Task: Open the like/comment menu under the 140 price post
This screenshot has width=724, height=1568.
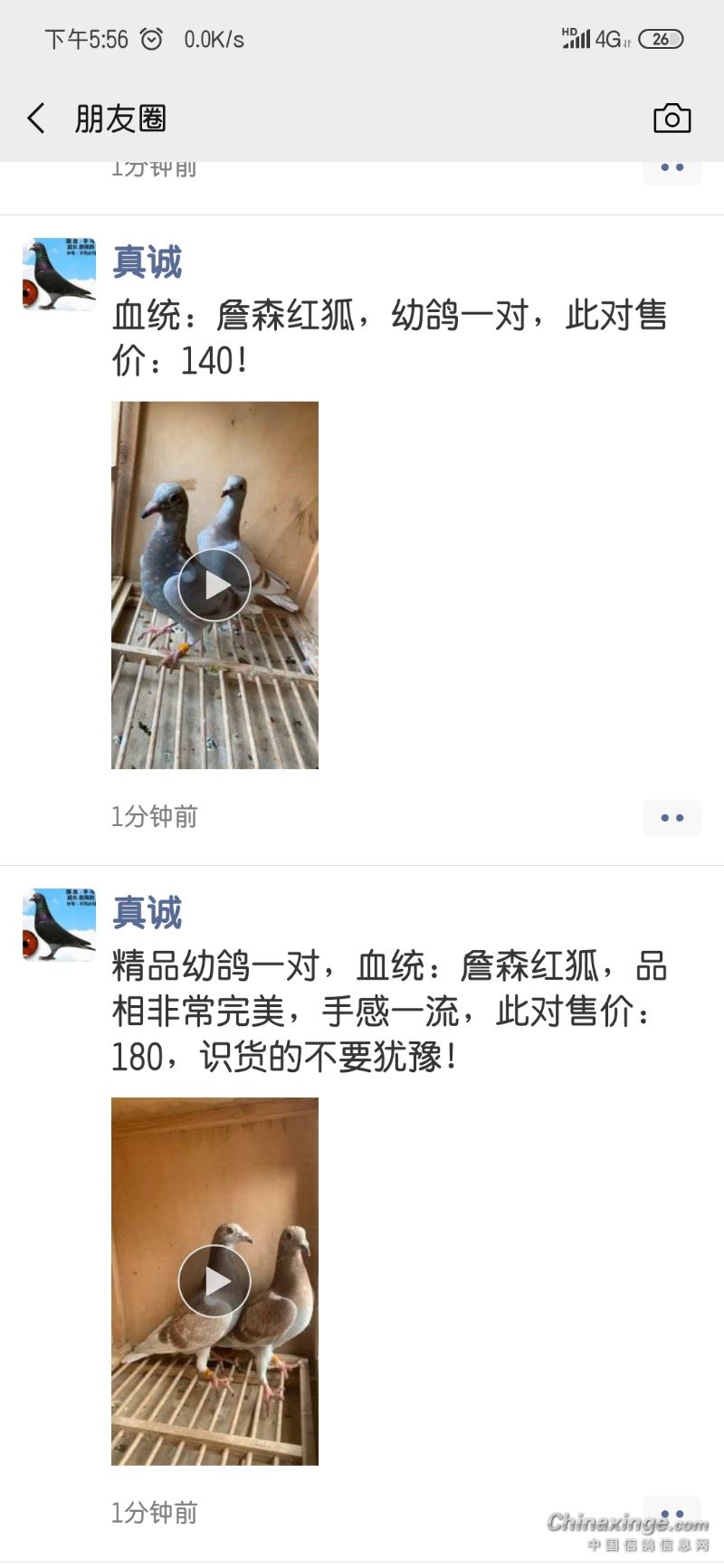Action: coord(672,818)
